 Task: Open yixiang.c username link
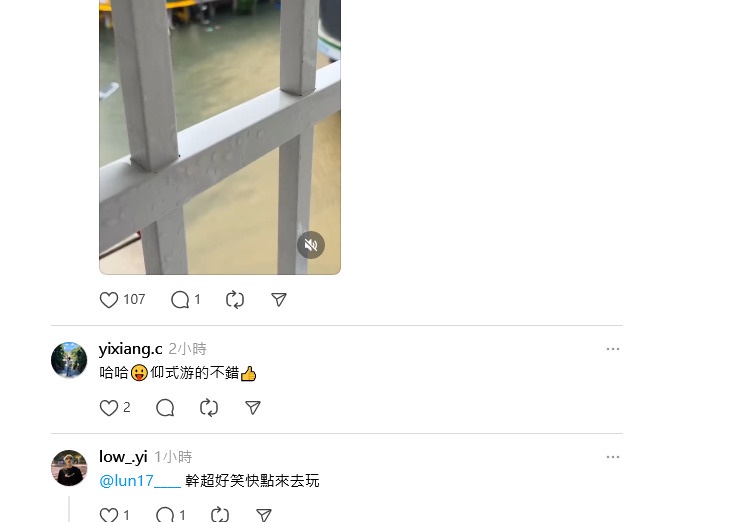coord(130,349)
